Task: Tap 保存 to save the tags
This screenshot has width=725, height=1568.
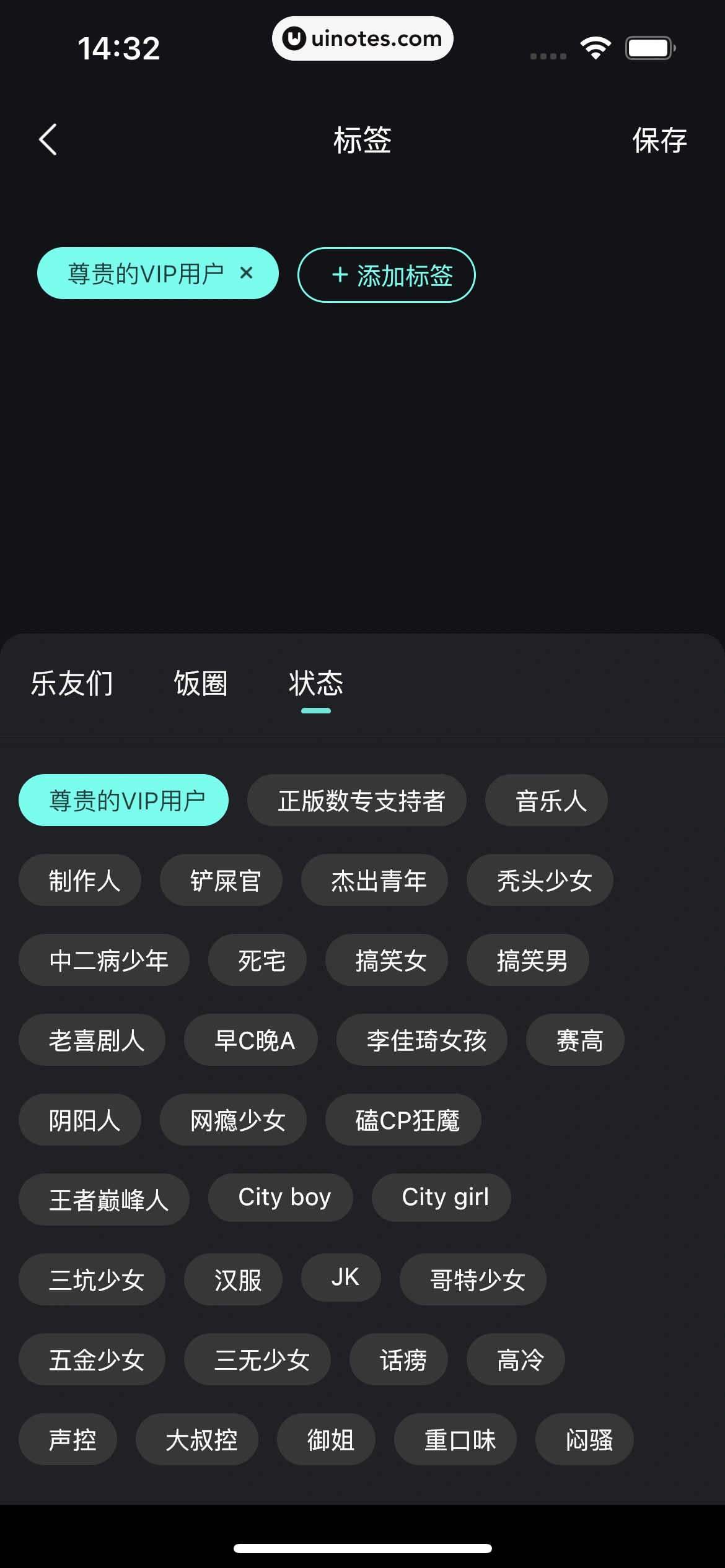Action: (x=659, y=140)
